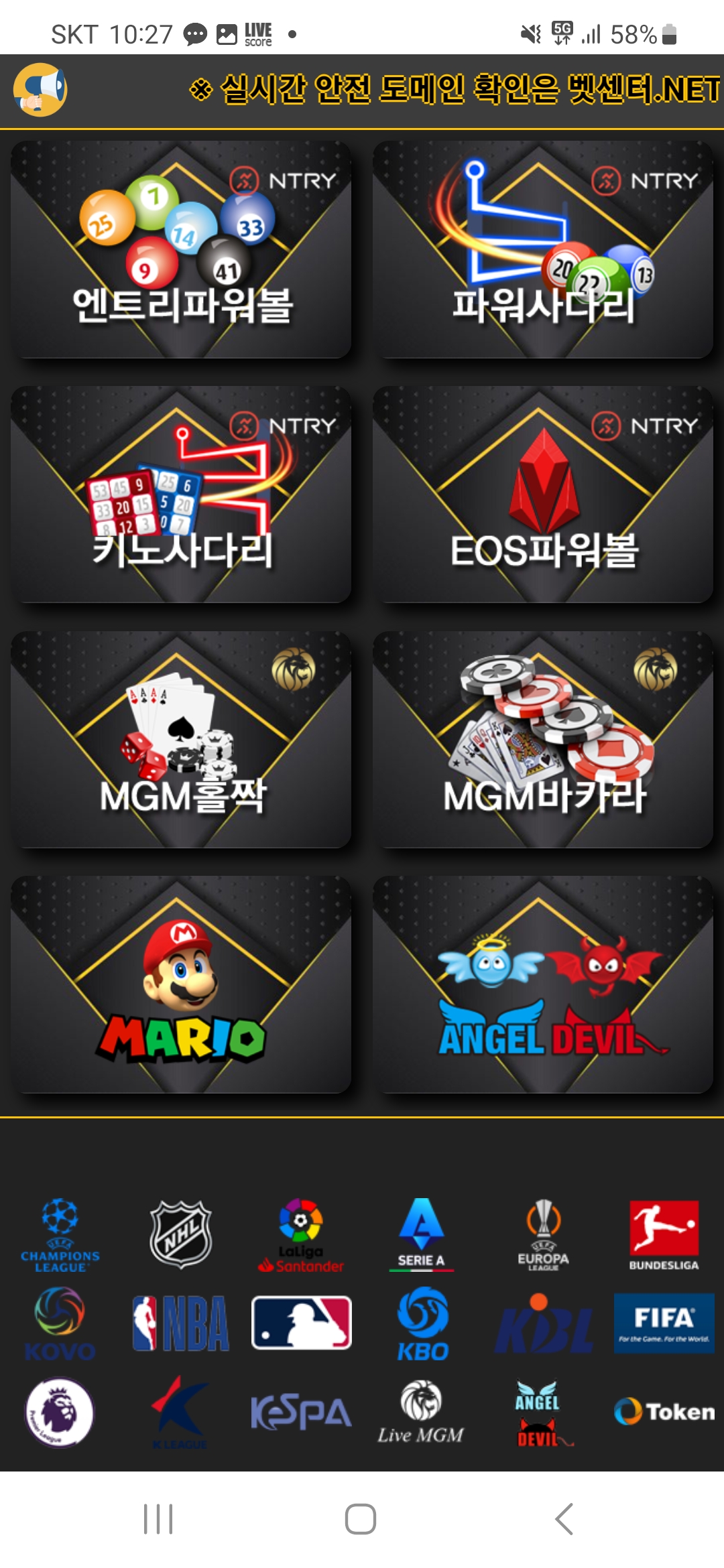The image size is (724, 1568).
Task: Open the MARIO game card
Action: point(181,985)
